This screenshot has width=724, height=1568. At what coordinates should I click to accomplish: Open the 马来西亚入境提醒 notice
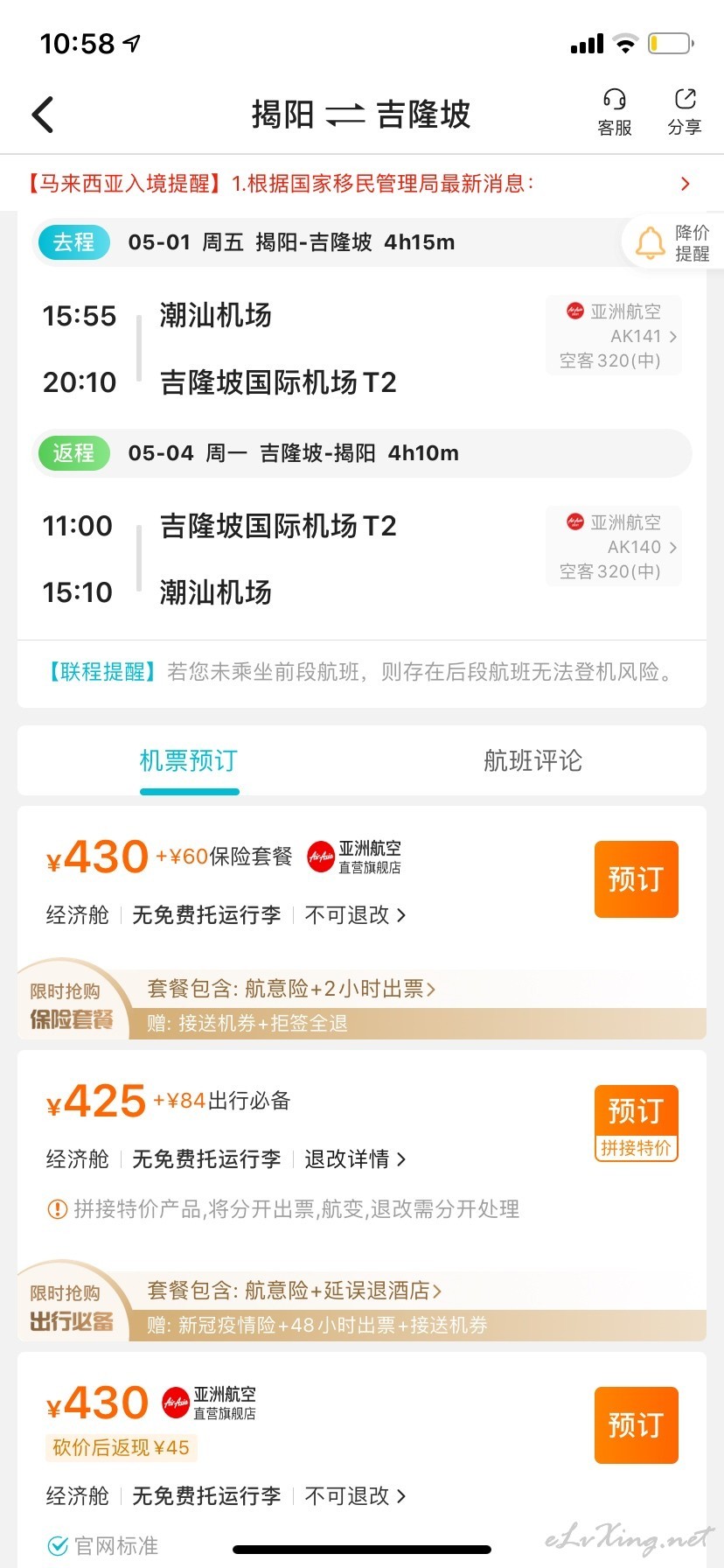tap(362, 183)
